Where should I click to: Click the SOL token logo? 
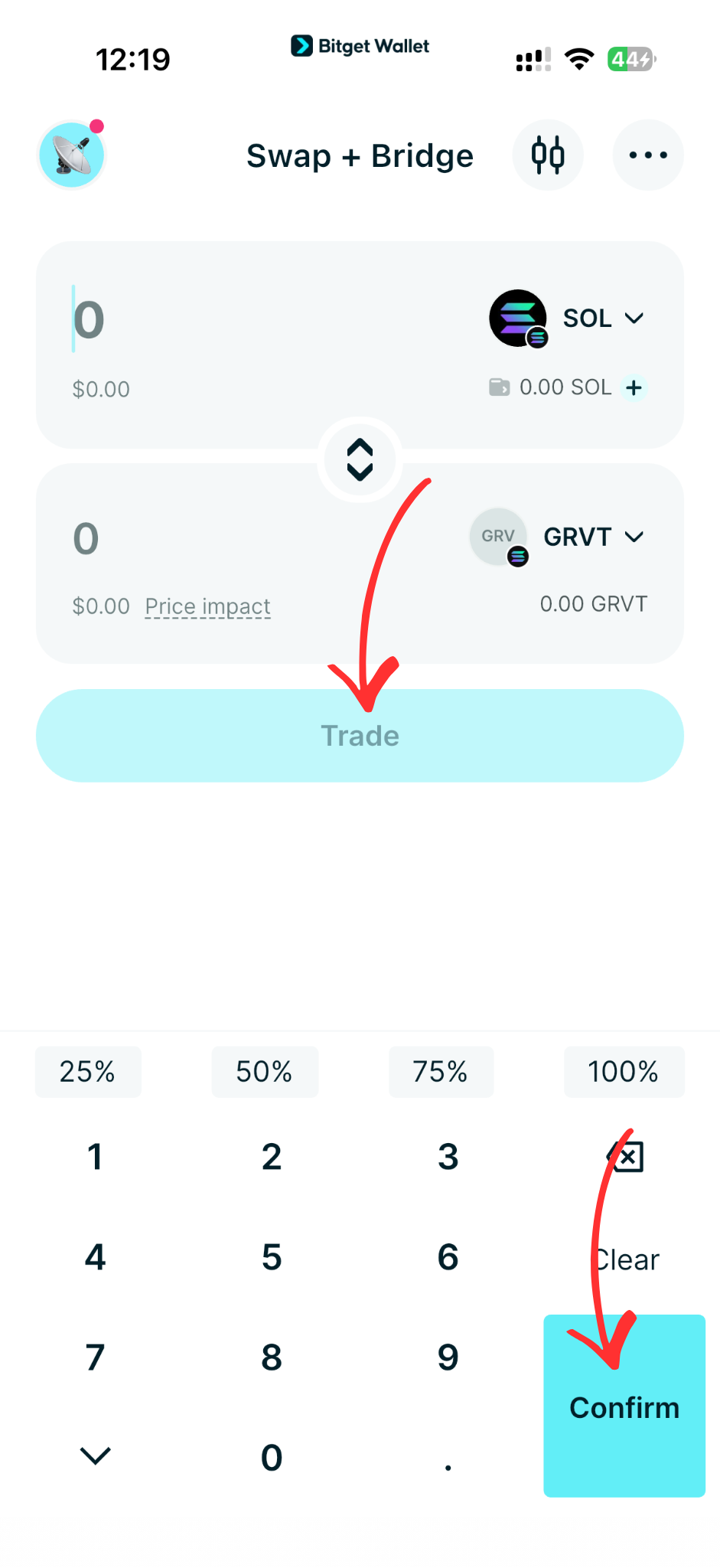tap(518, 318)
